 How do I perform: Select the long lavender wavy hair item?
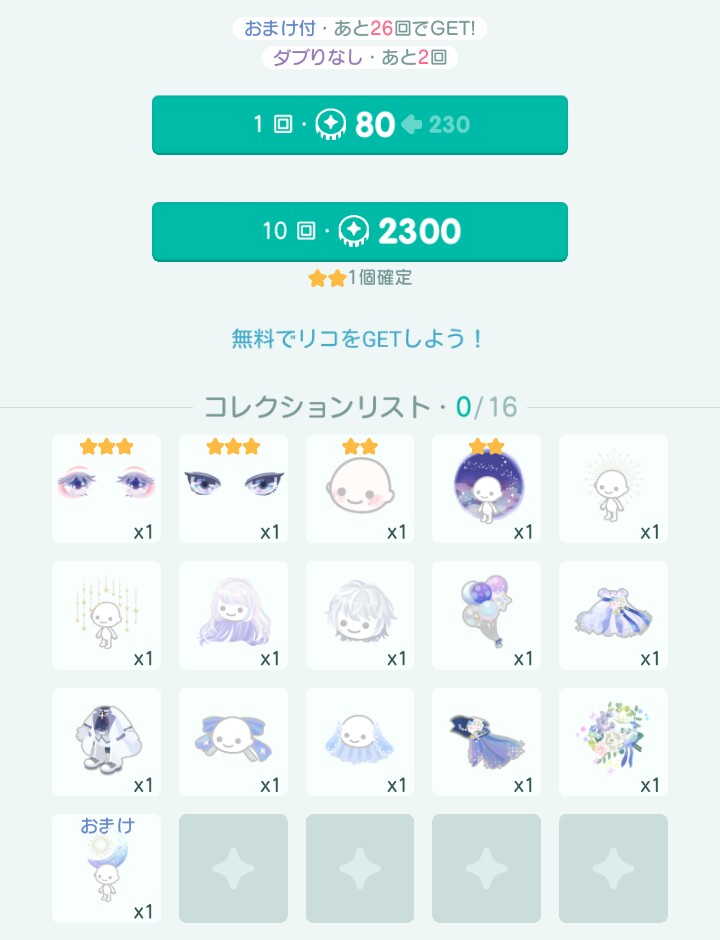[x=233, y=616]
